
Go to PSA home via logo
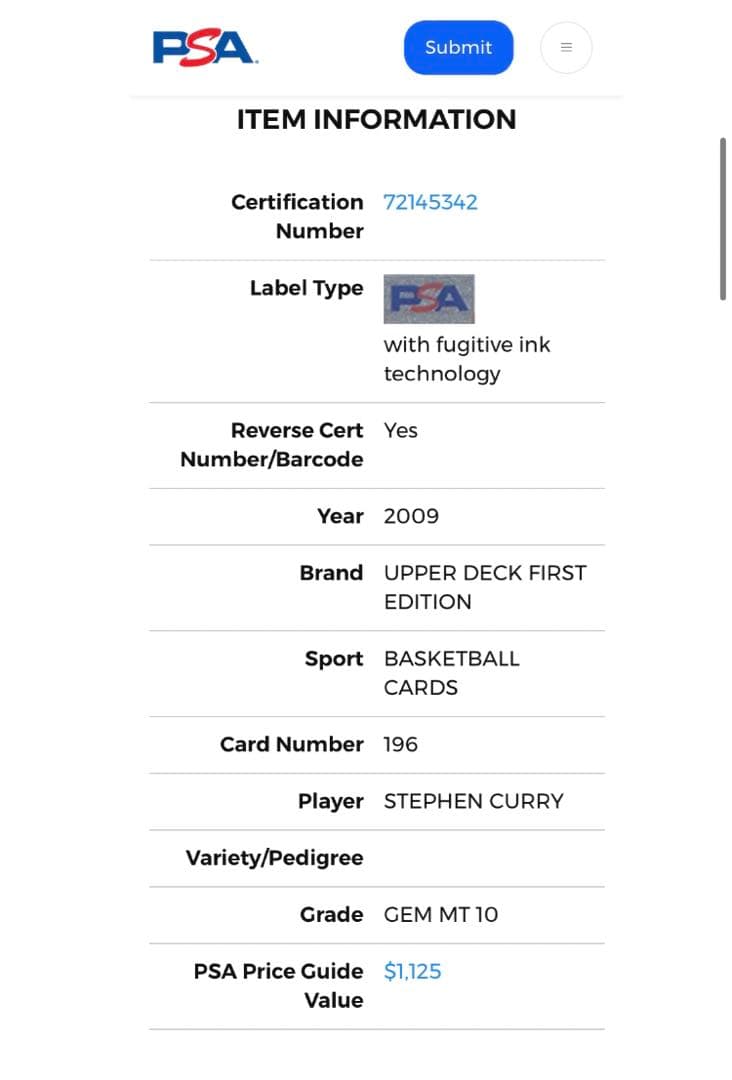[205, 48]
